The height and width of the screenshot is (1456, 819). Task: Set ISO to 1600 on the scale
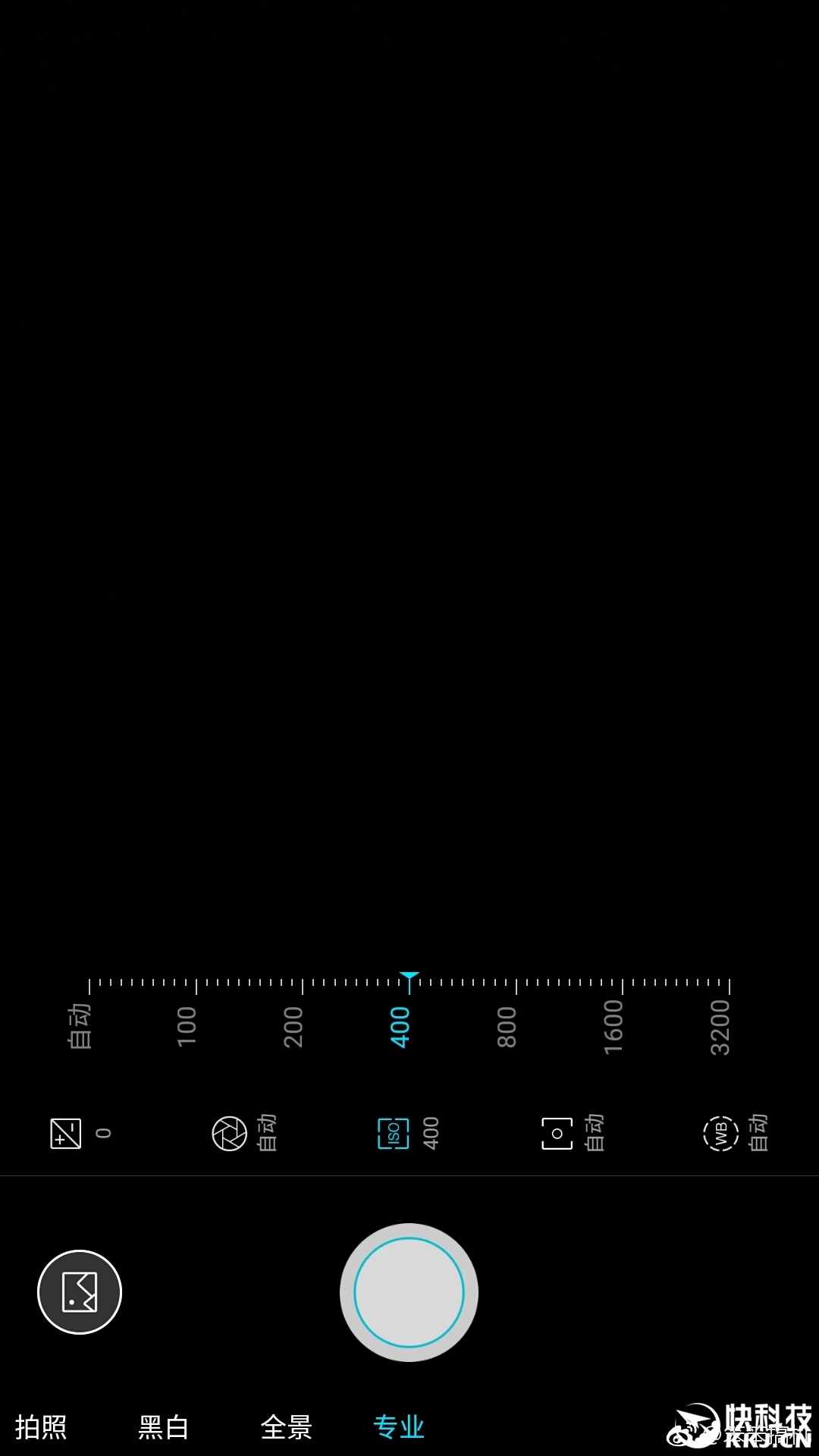613,1026
